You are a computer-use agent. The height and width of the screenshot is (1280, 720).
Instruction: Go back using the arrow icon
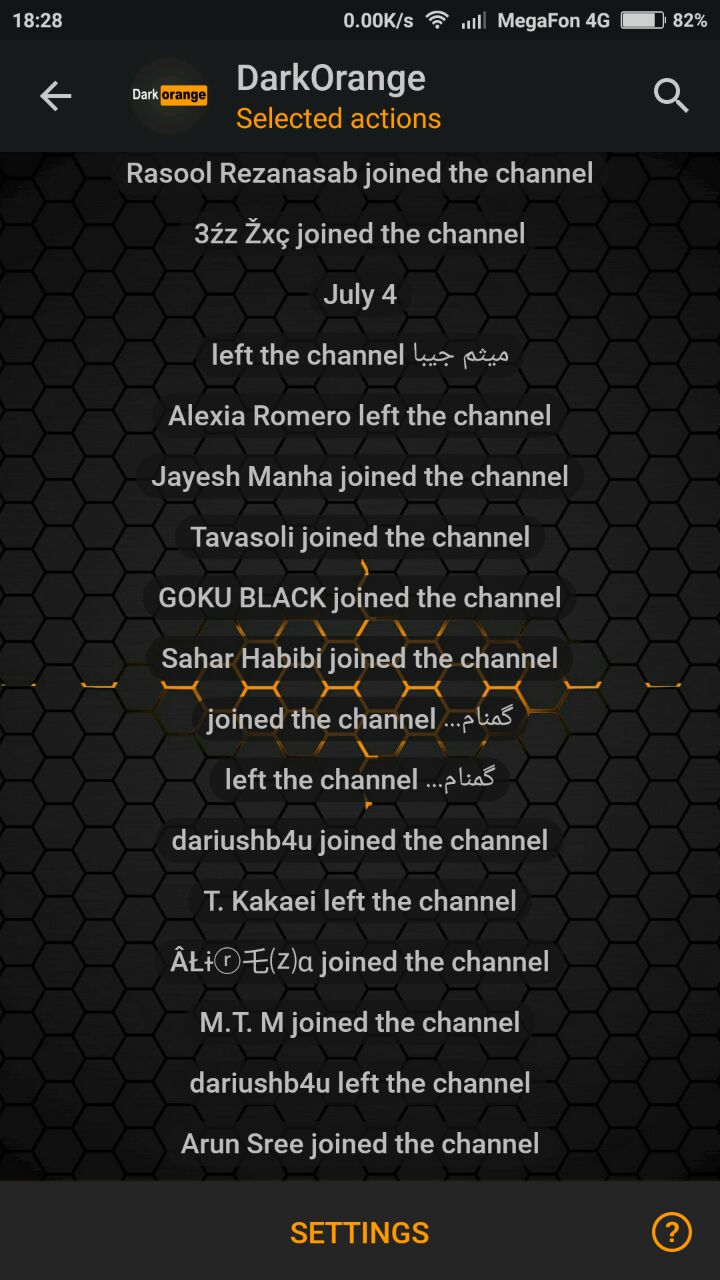pyautogui.click(x=56, y=96)
